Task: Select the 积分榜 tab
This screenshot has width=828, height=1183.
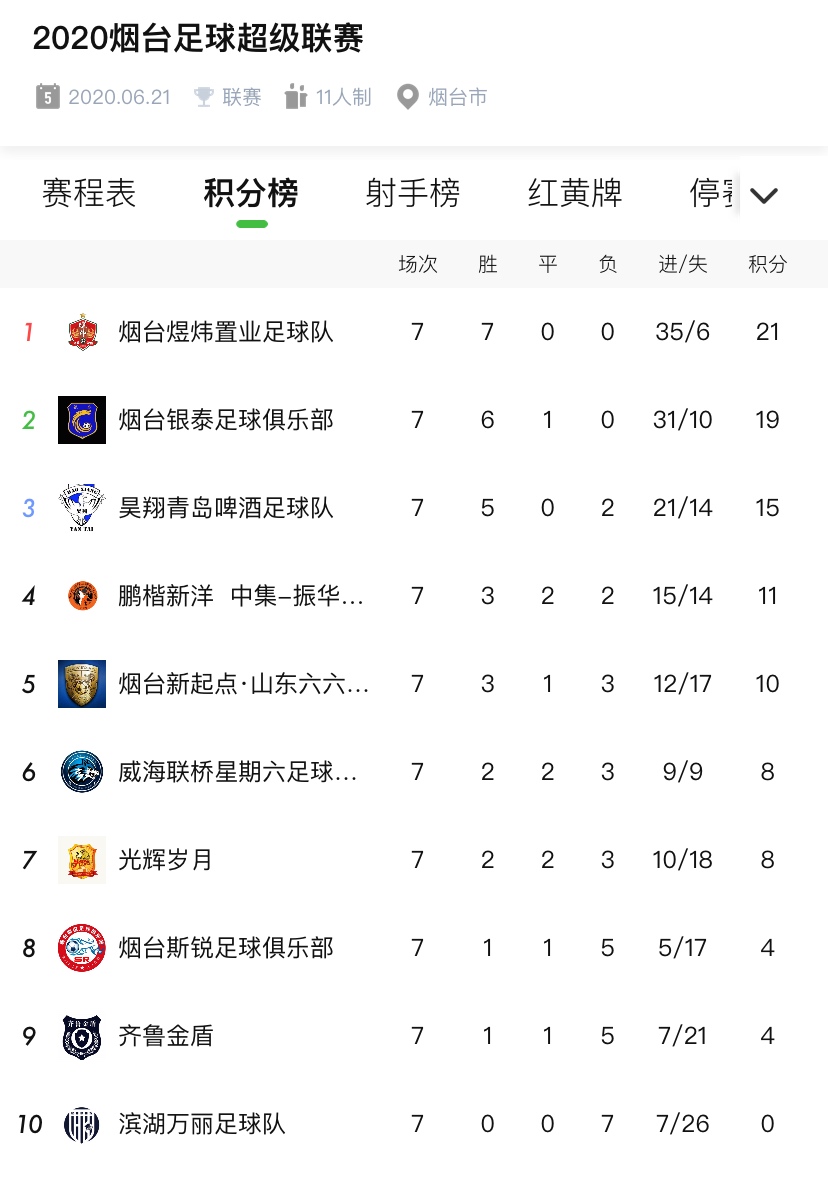Action: pos(251,193)
